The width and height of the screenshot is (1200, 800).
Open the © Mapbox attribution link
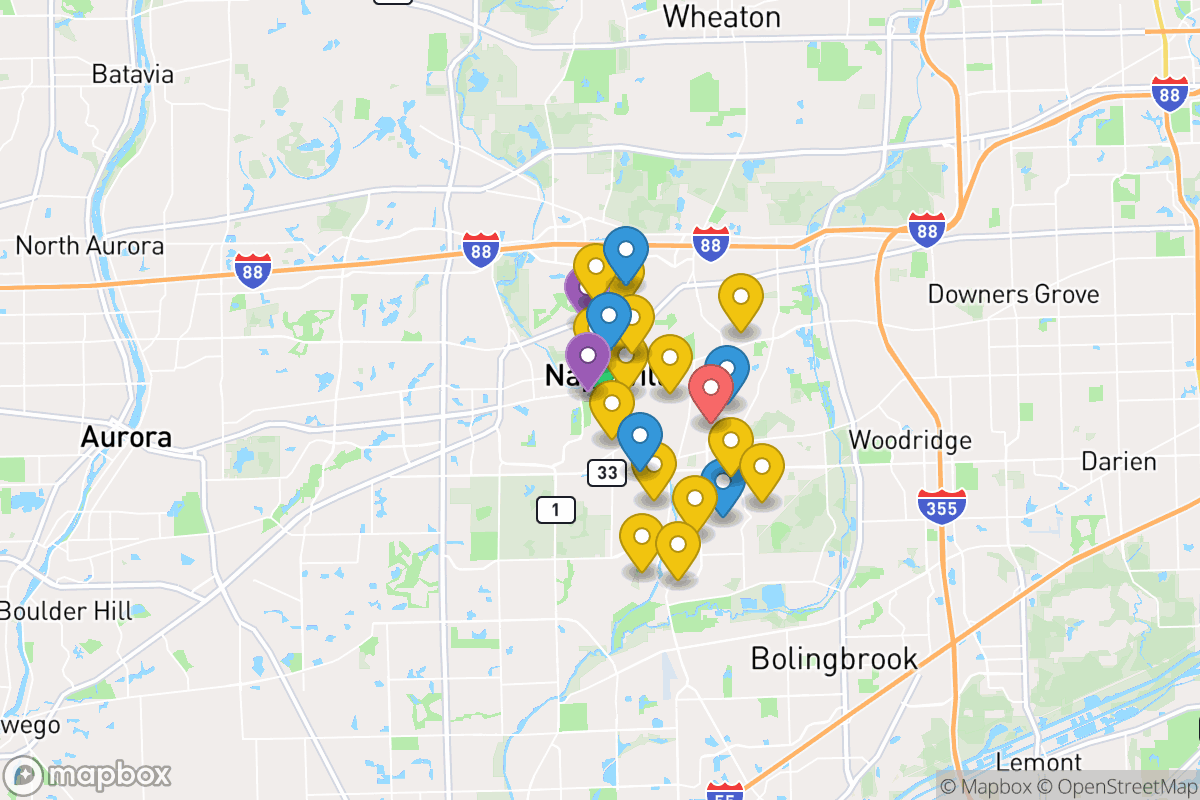point(985,787)
